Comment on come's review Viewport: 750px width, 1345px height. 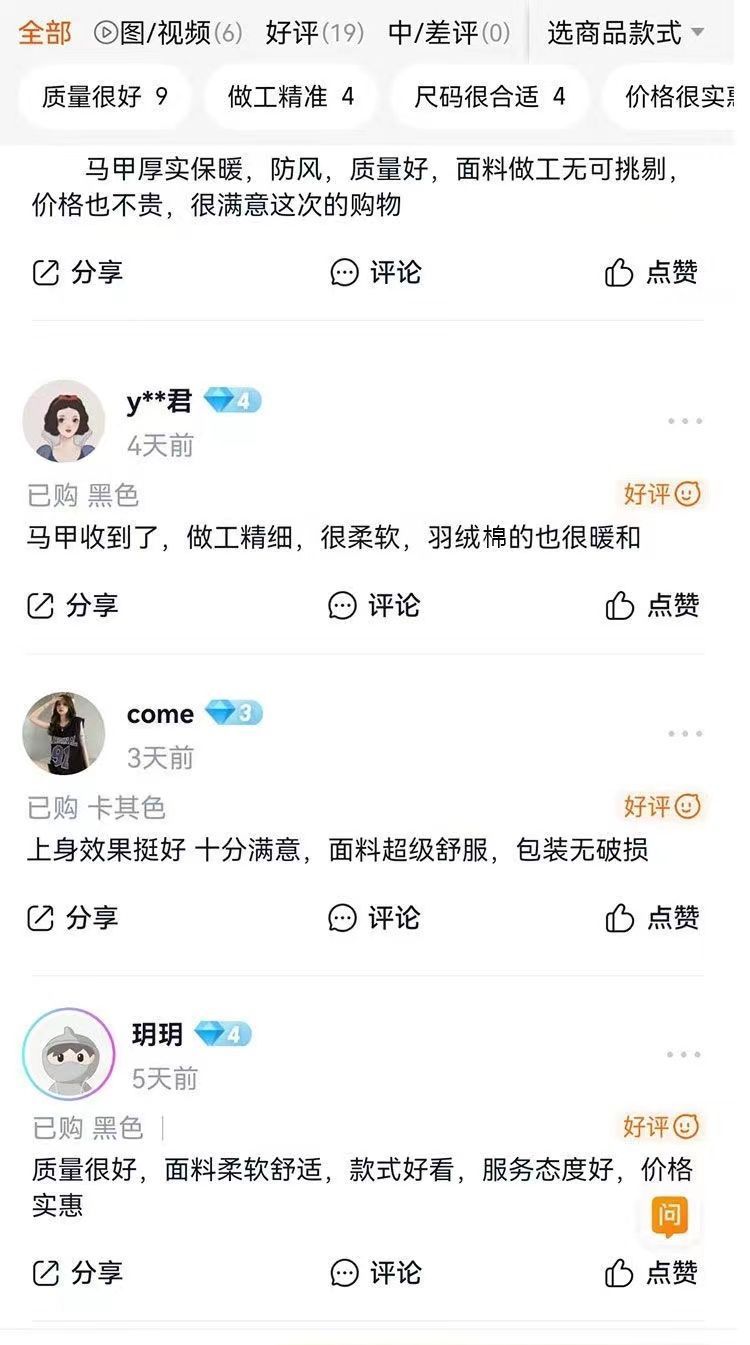(x=375, y=917)
